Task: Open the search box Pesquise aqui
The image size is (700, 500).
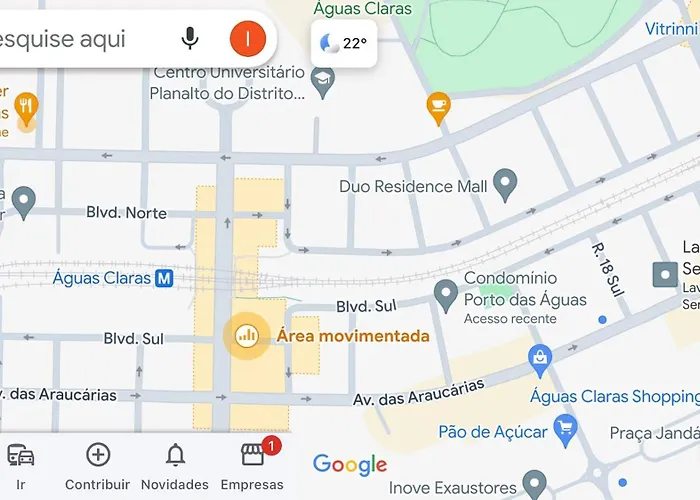Action: (70, 40)
